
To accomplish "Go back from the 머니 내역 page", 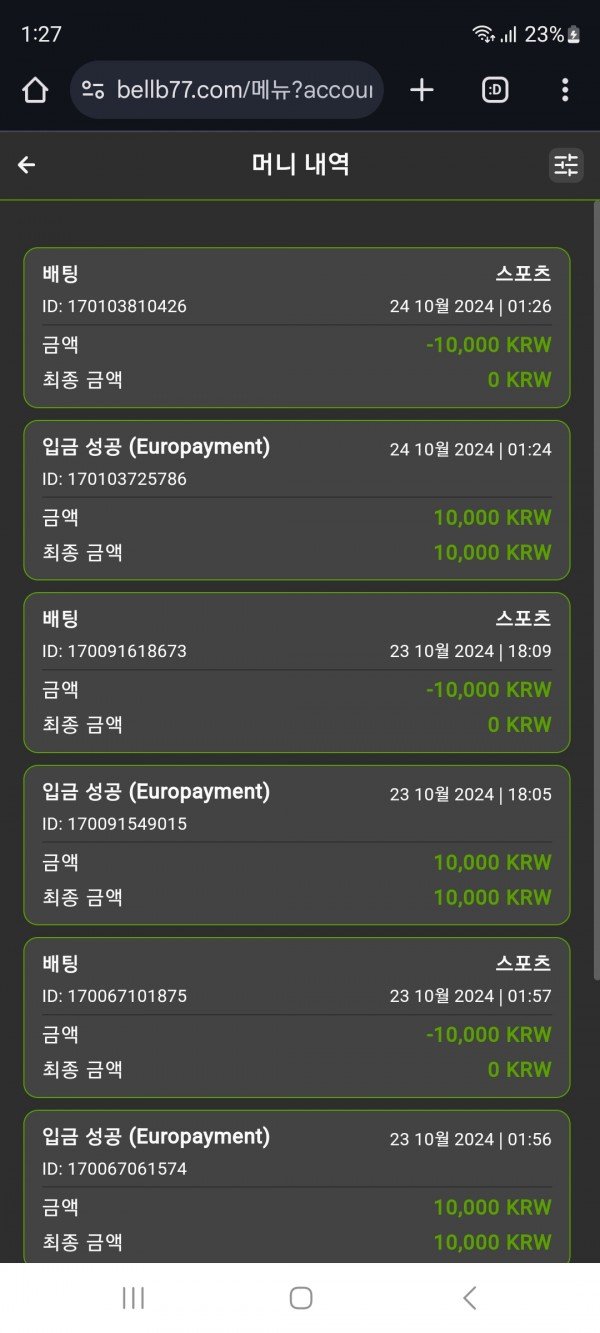I will [x=27, y=165].
